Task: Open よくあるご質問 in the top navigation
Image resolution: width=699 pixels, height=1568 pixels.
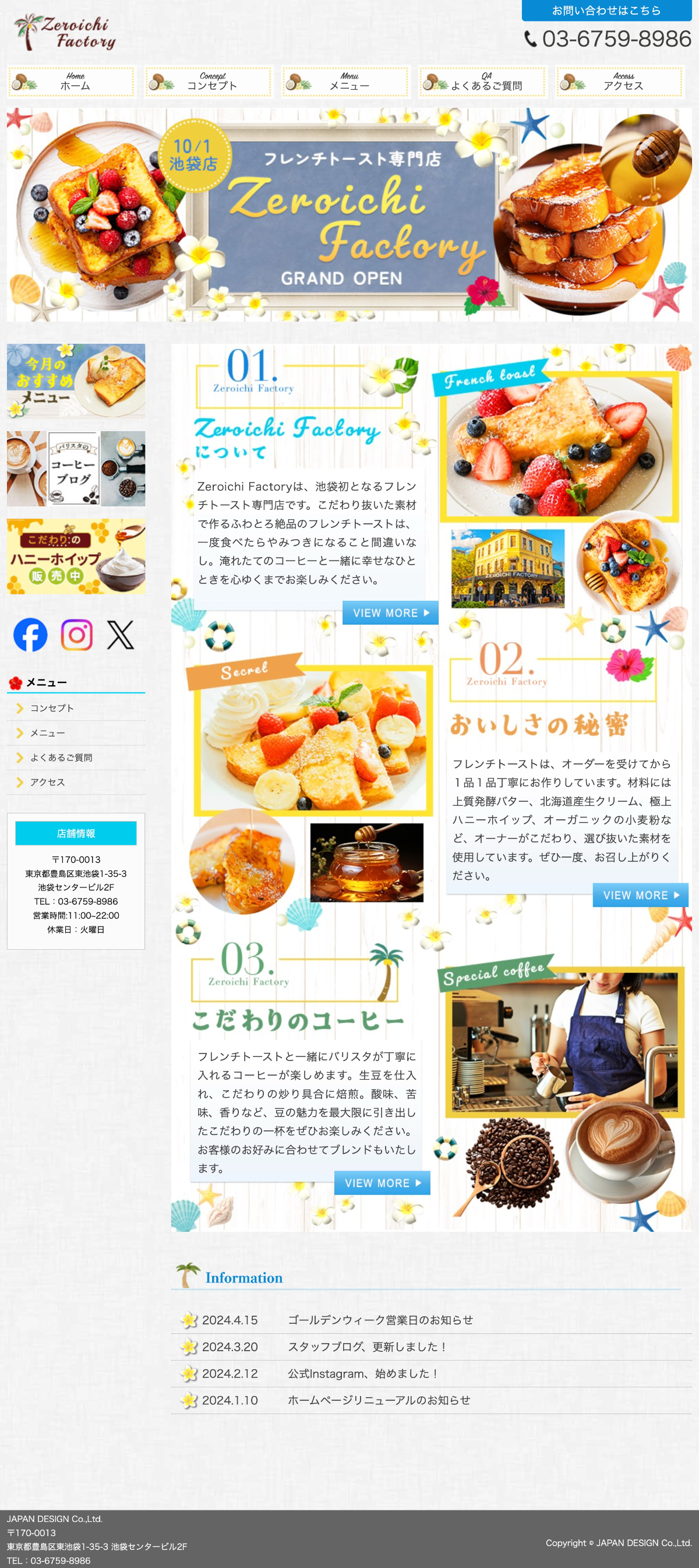Action: pos(483,82)
